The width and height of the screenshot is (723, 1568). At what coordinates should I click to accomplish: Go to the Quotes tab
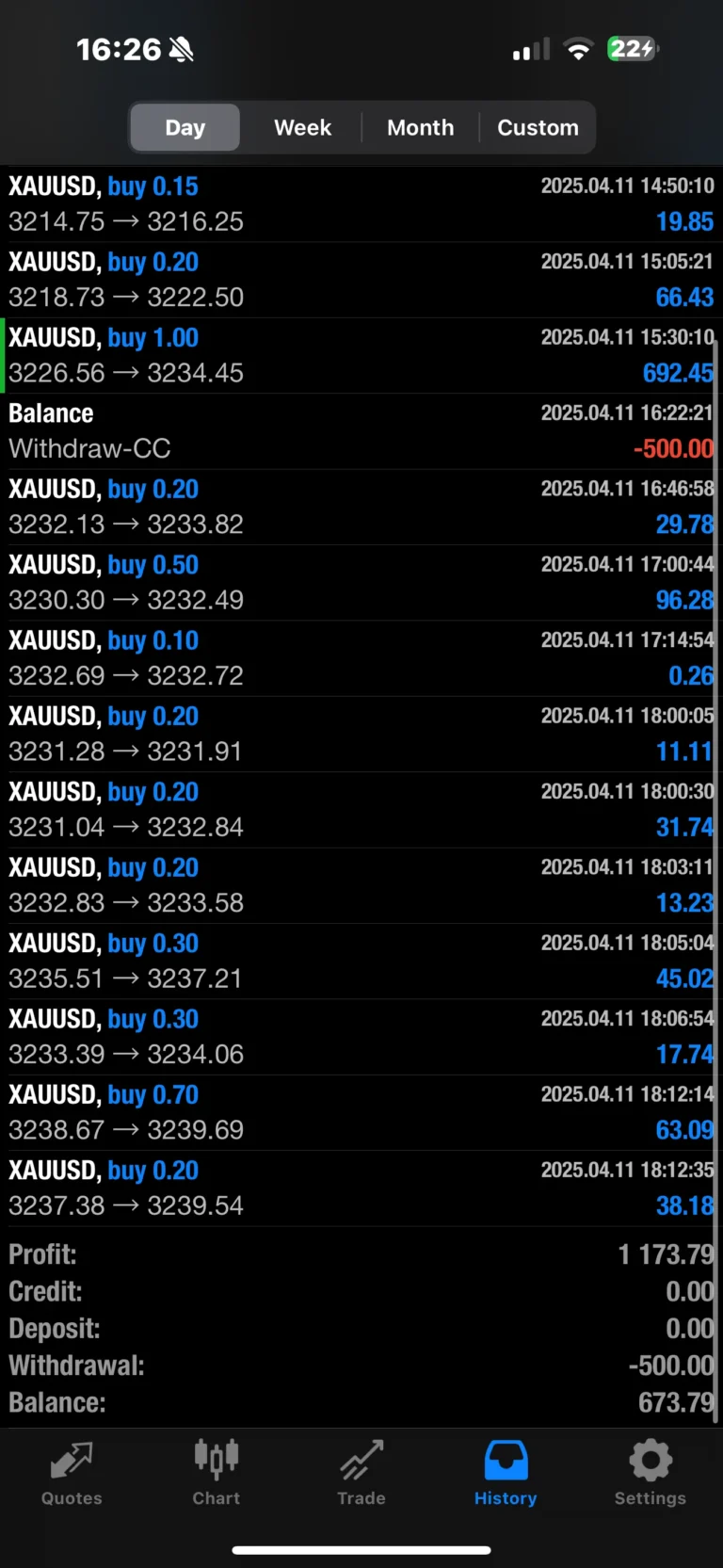click(x=72, y=1474)
